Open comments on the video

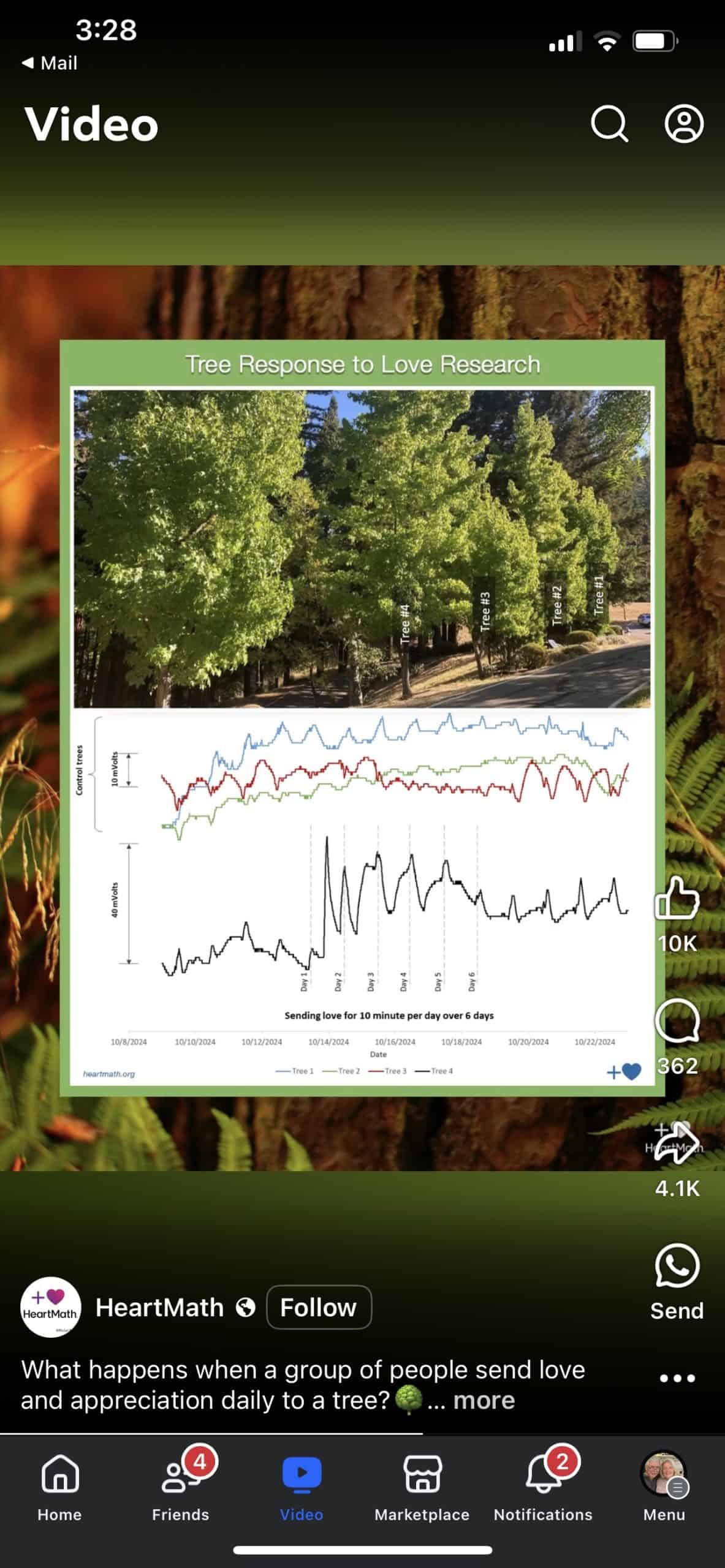(677, 1021)
